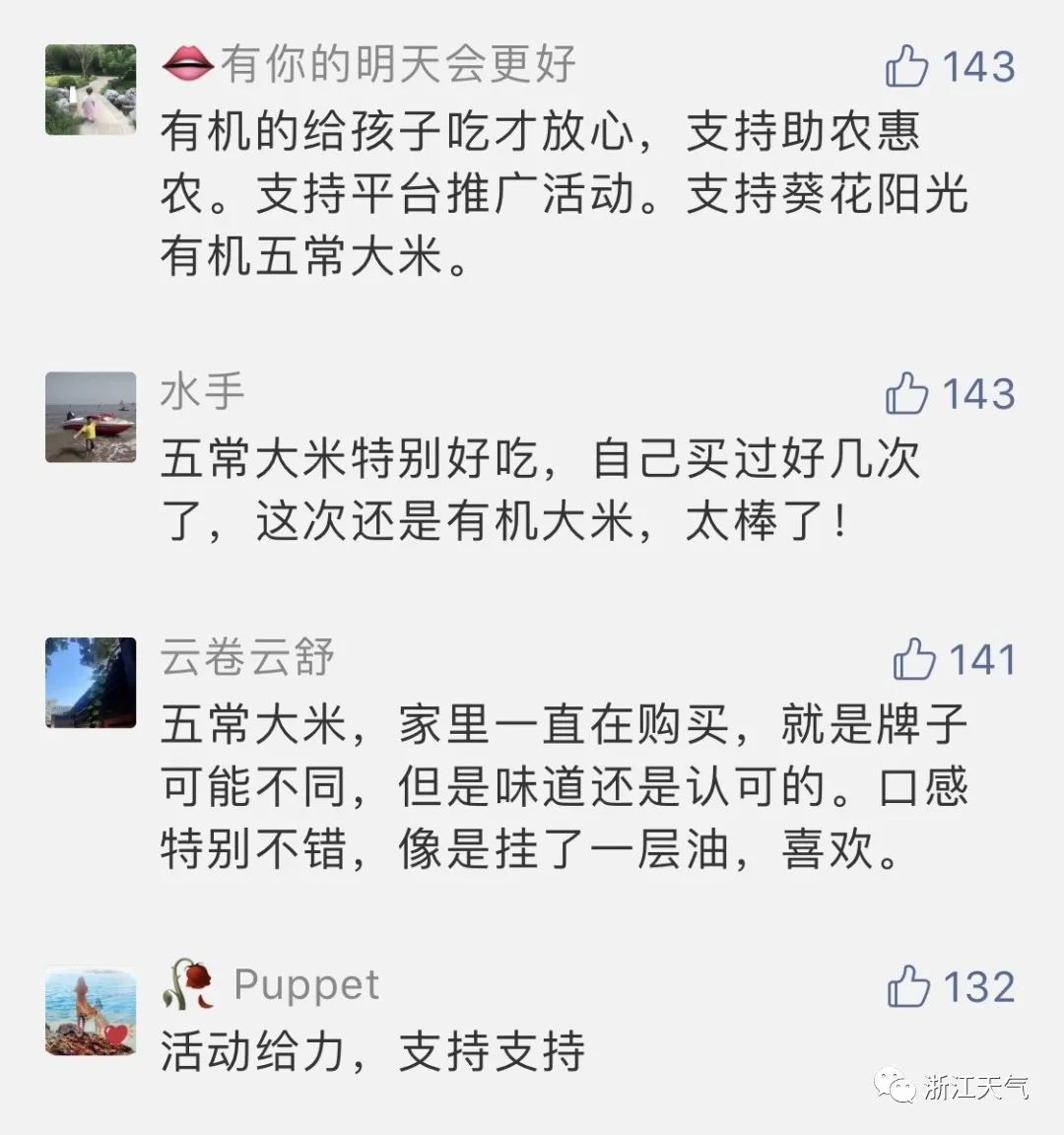Screen dimensions: 1064x1135
Task: View 云卷云舒's avatar
Action: [x=91, y=683]
